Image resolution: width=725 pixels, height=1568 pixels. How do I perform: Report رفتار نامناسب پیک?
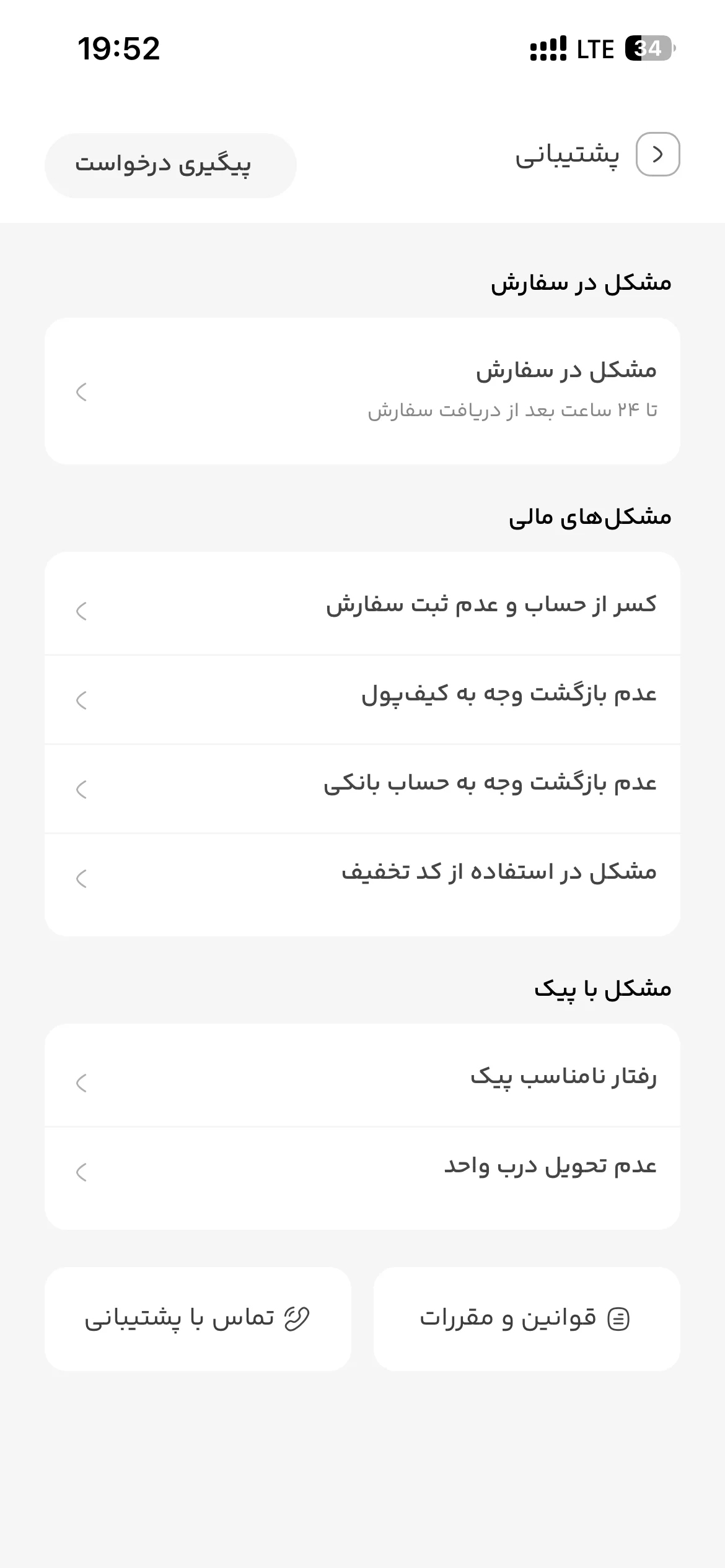coord(362,1076)
